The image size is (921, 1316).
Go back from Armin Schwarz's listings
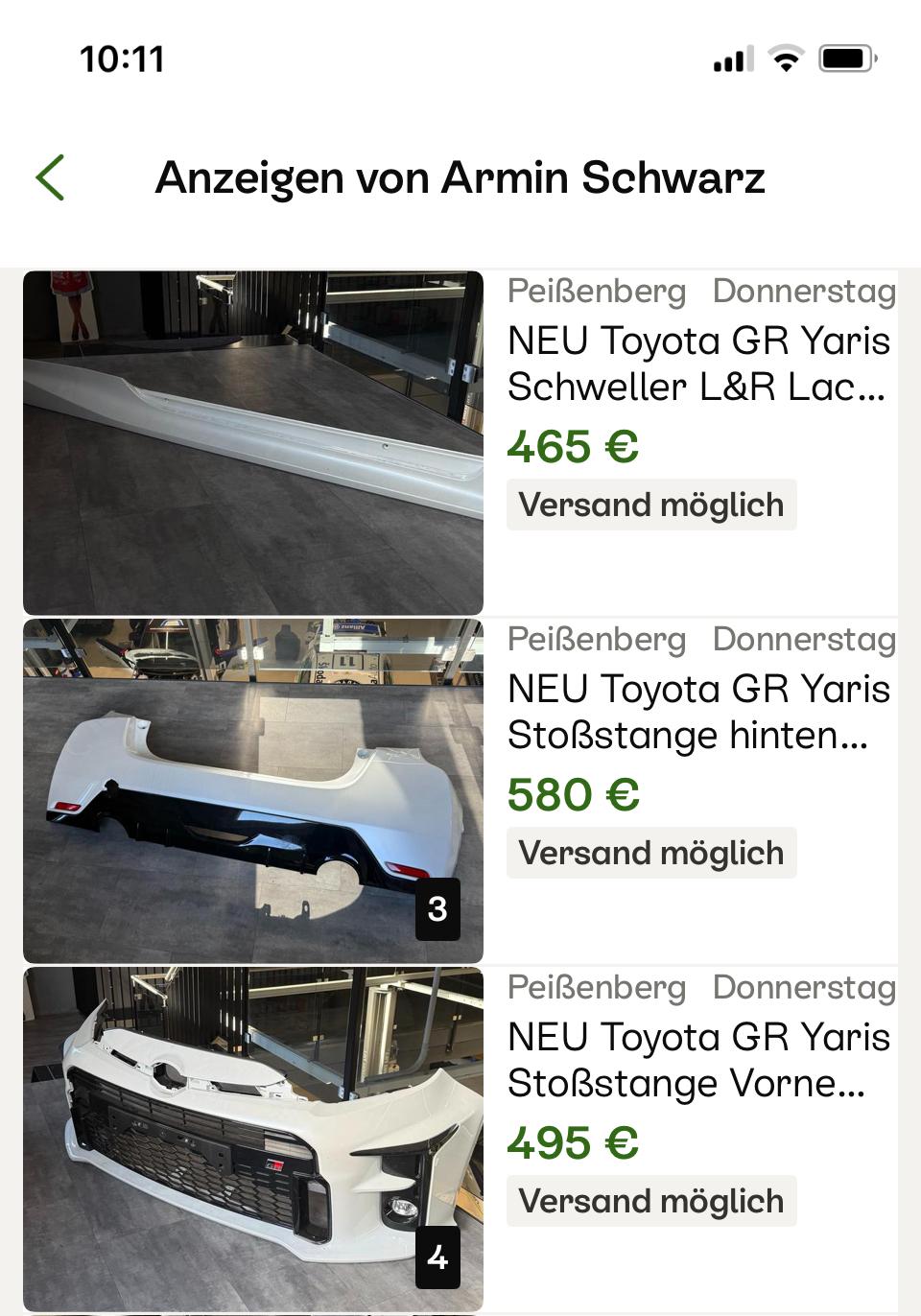click(x=50, y=177)
